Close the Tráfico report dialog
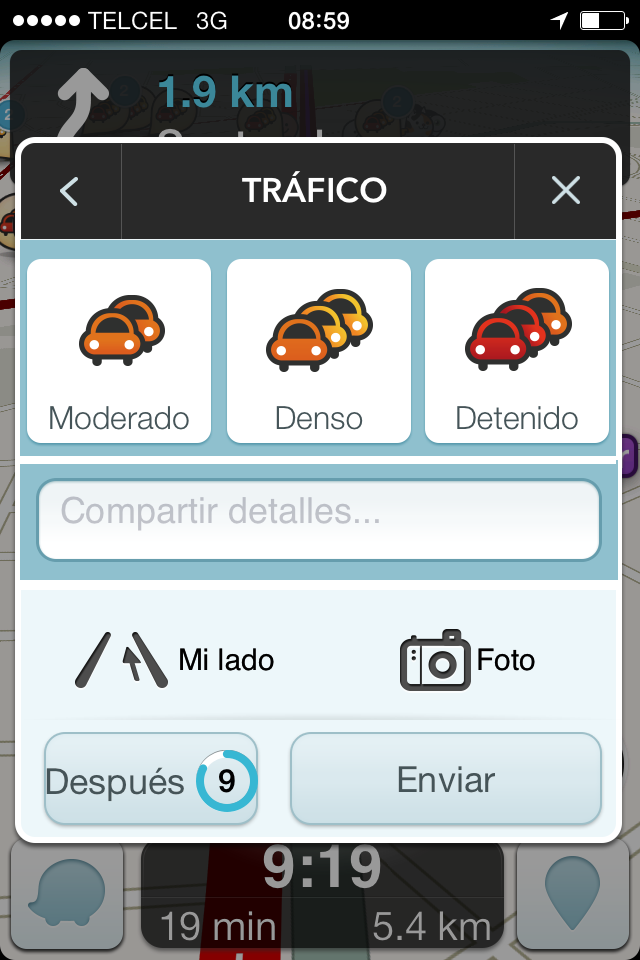Screen dimensions: 640x960 tap(566, 190)
